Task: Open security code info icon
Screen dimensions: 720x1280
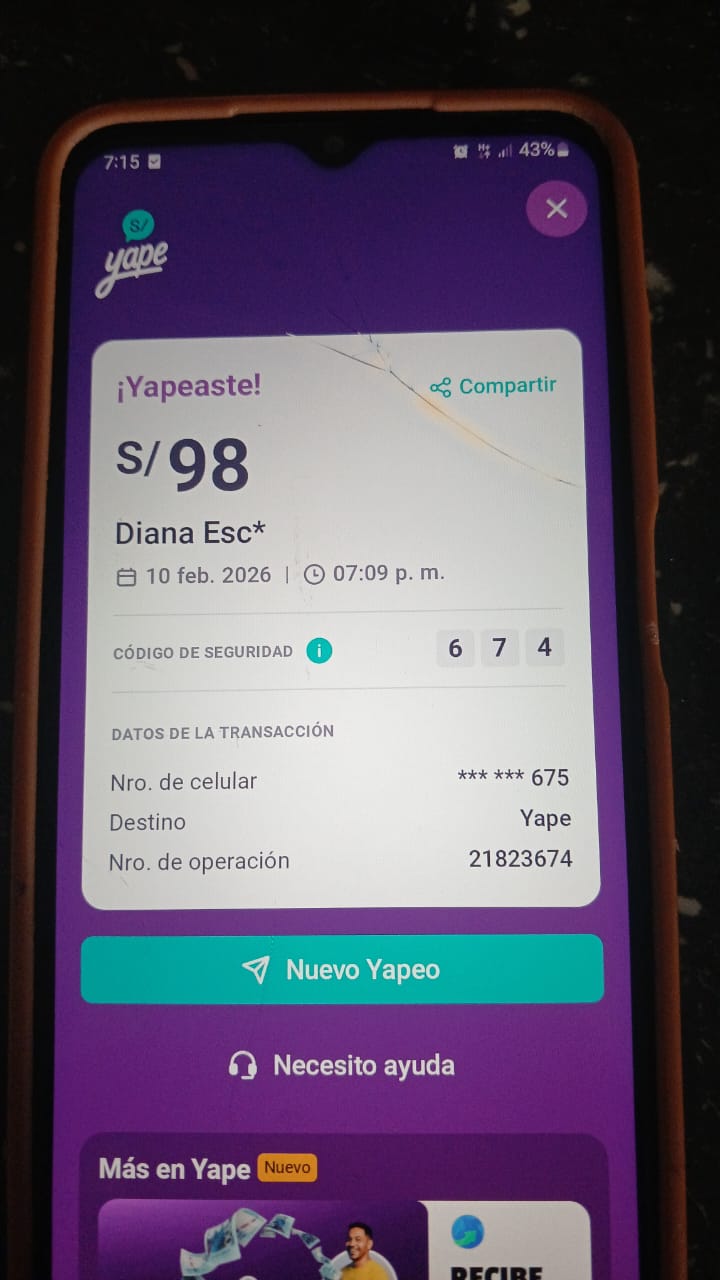Action: coord(319,651)
